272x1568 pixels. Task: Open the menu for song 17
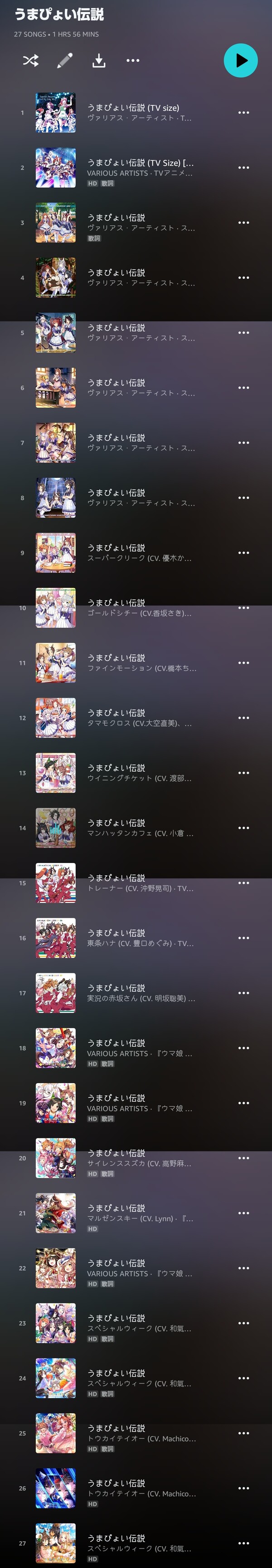pyautogui.click(x=243, y=993)
